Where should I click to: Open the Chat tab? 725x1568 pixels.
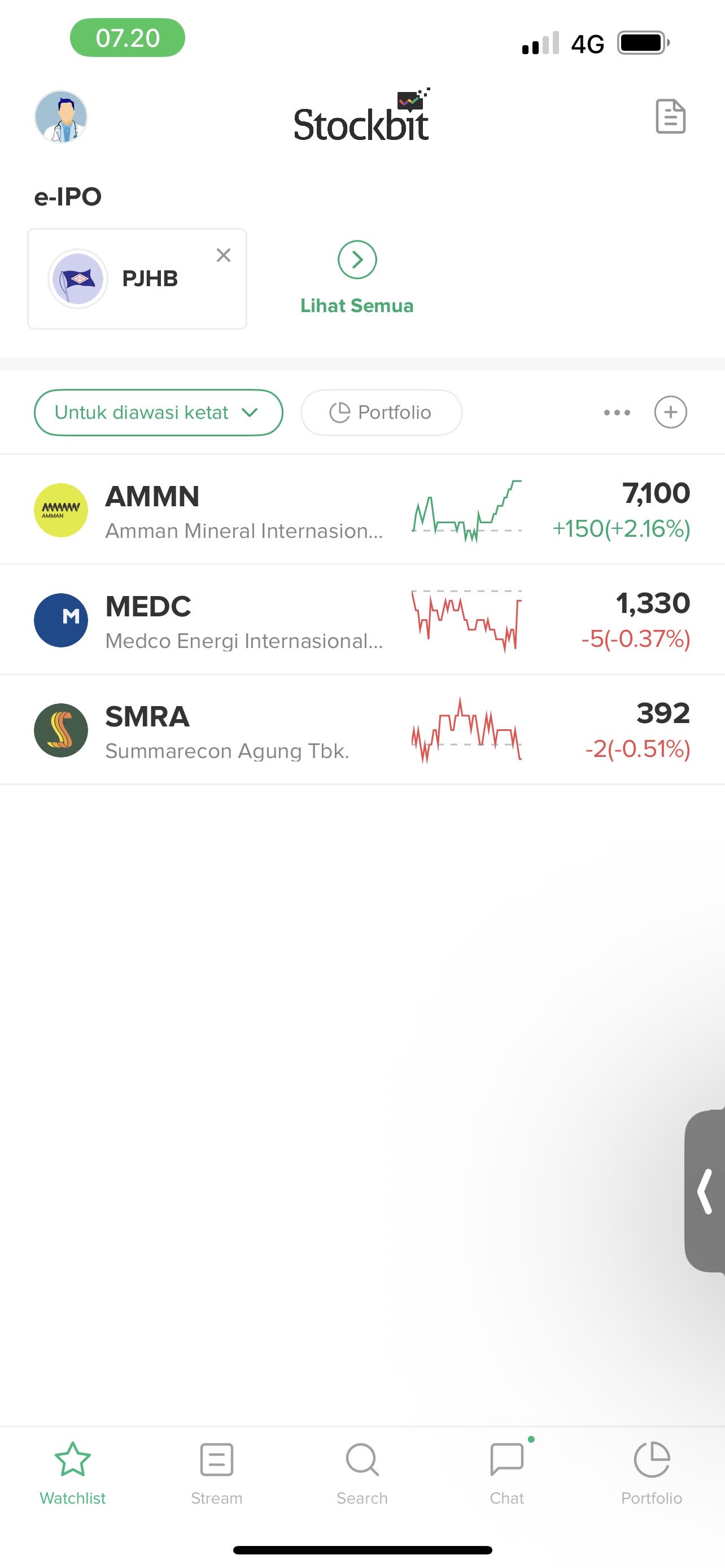point(506,1472)
